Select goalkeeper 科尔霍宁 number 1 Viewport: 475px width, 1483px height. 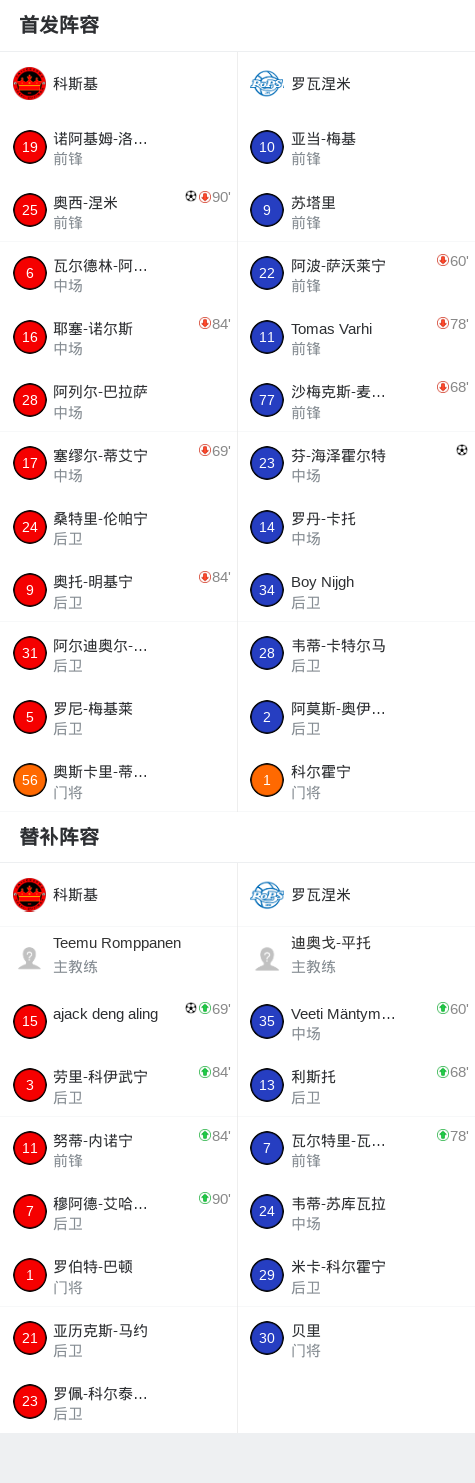click(x=356, y=780)
